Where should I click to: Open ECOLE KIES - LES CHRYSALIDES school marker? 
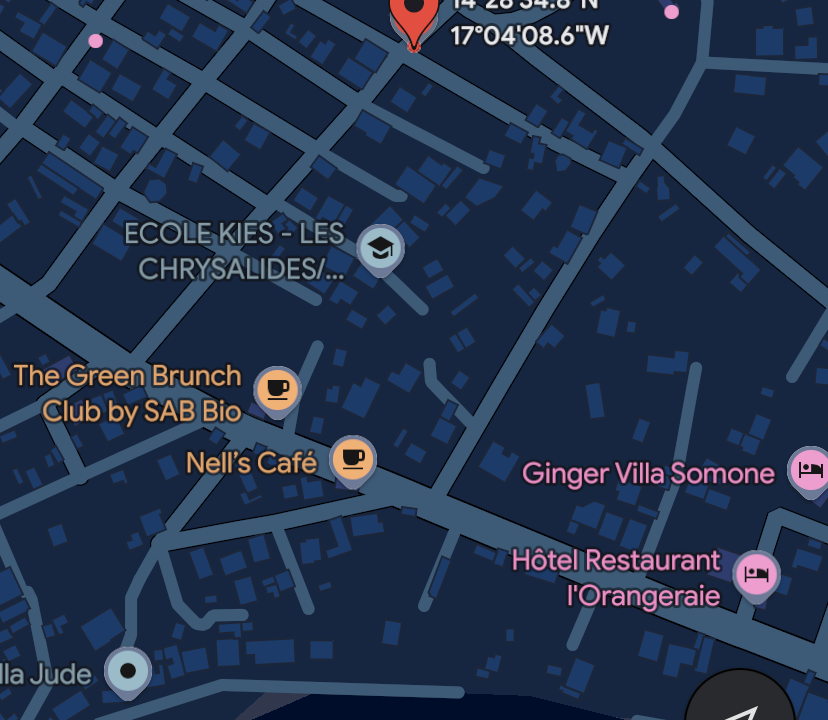(380, 248)
